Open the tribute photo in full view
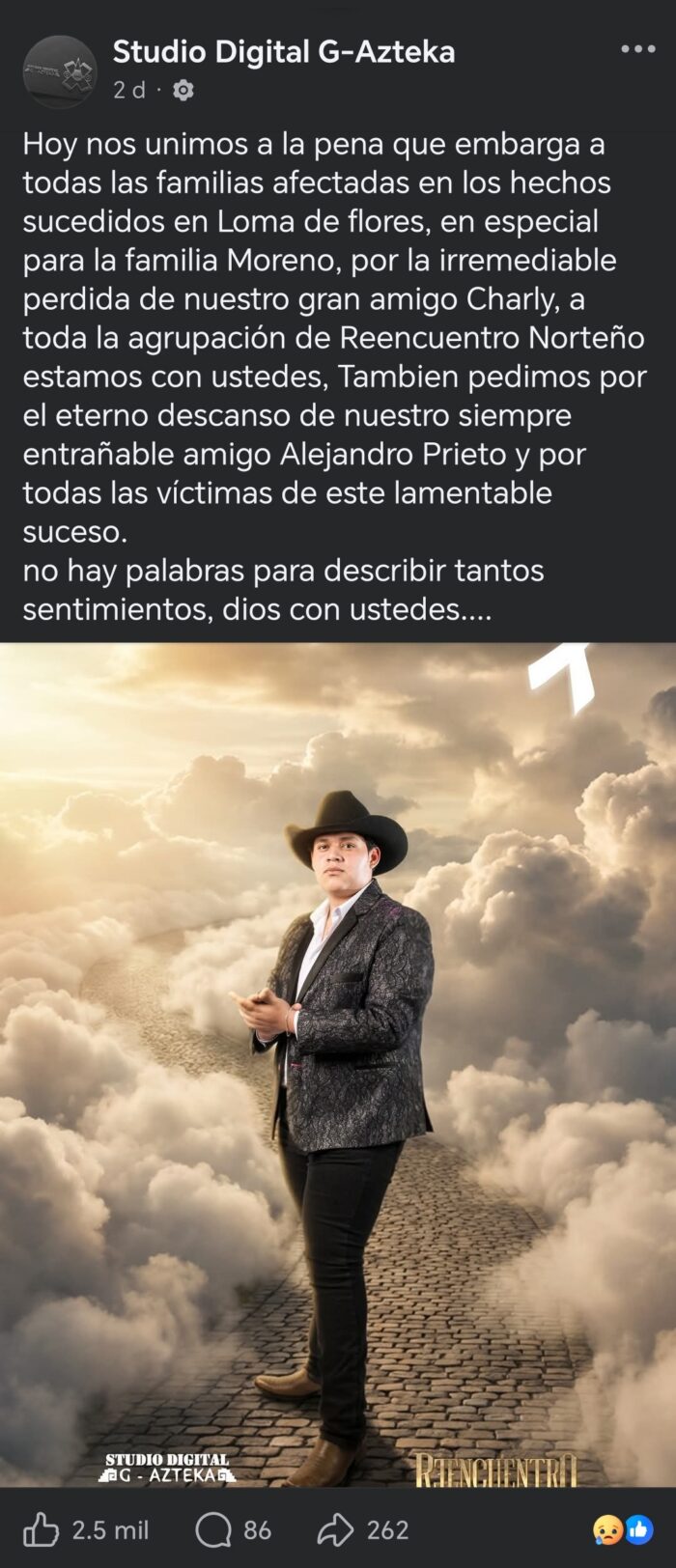The height and width of the screenshot is (1568, 676). tap(338, 1062)
